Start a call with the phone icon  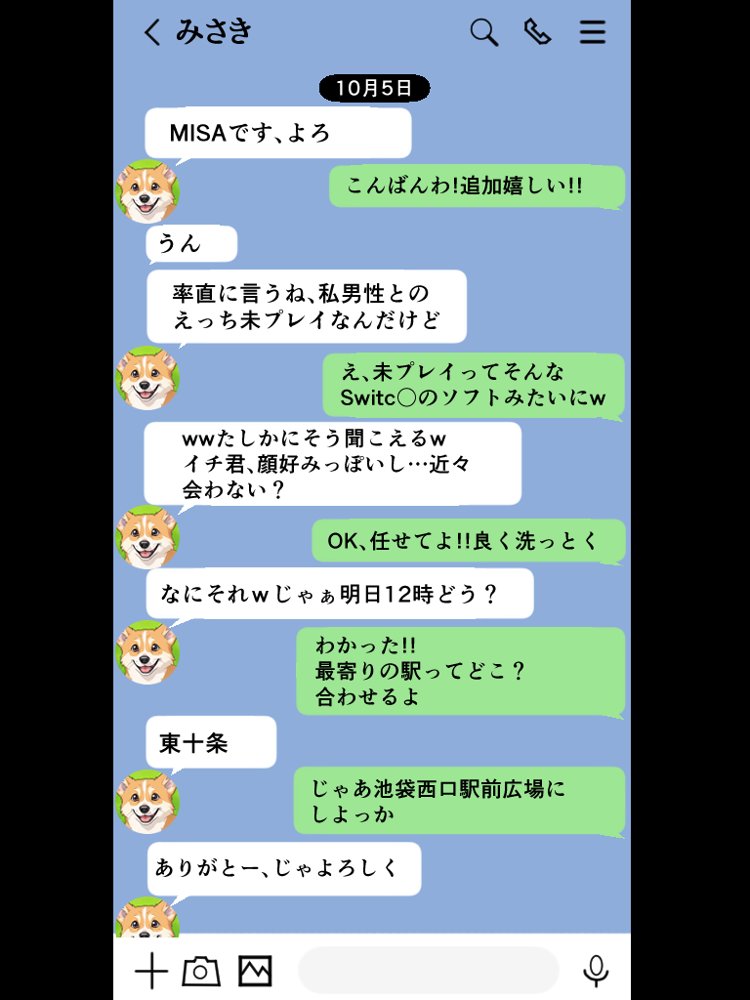(x=538, y=32)
